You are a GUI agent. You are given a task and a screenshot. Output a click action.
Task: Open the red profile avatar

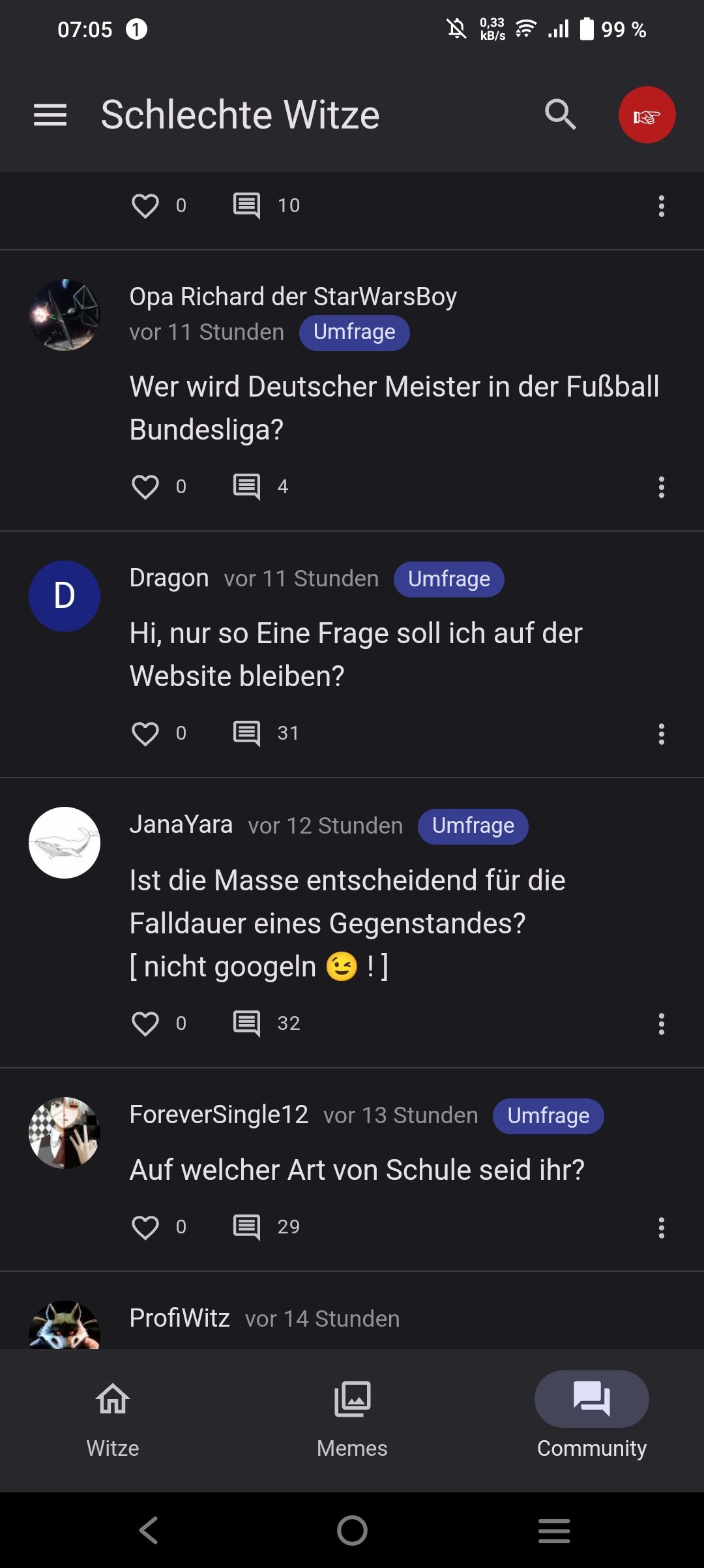click(x=647, y=115)
